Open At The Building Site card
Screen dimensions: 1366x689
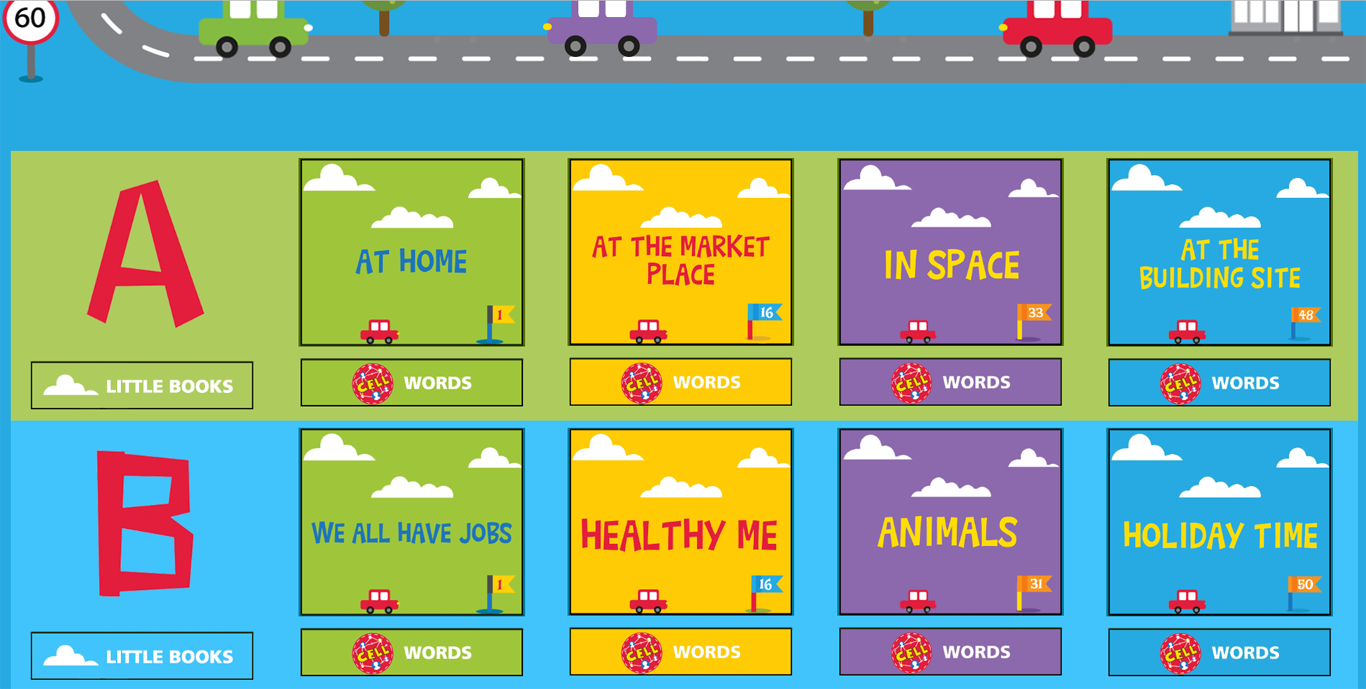[x=1219, y=253]
